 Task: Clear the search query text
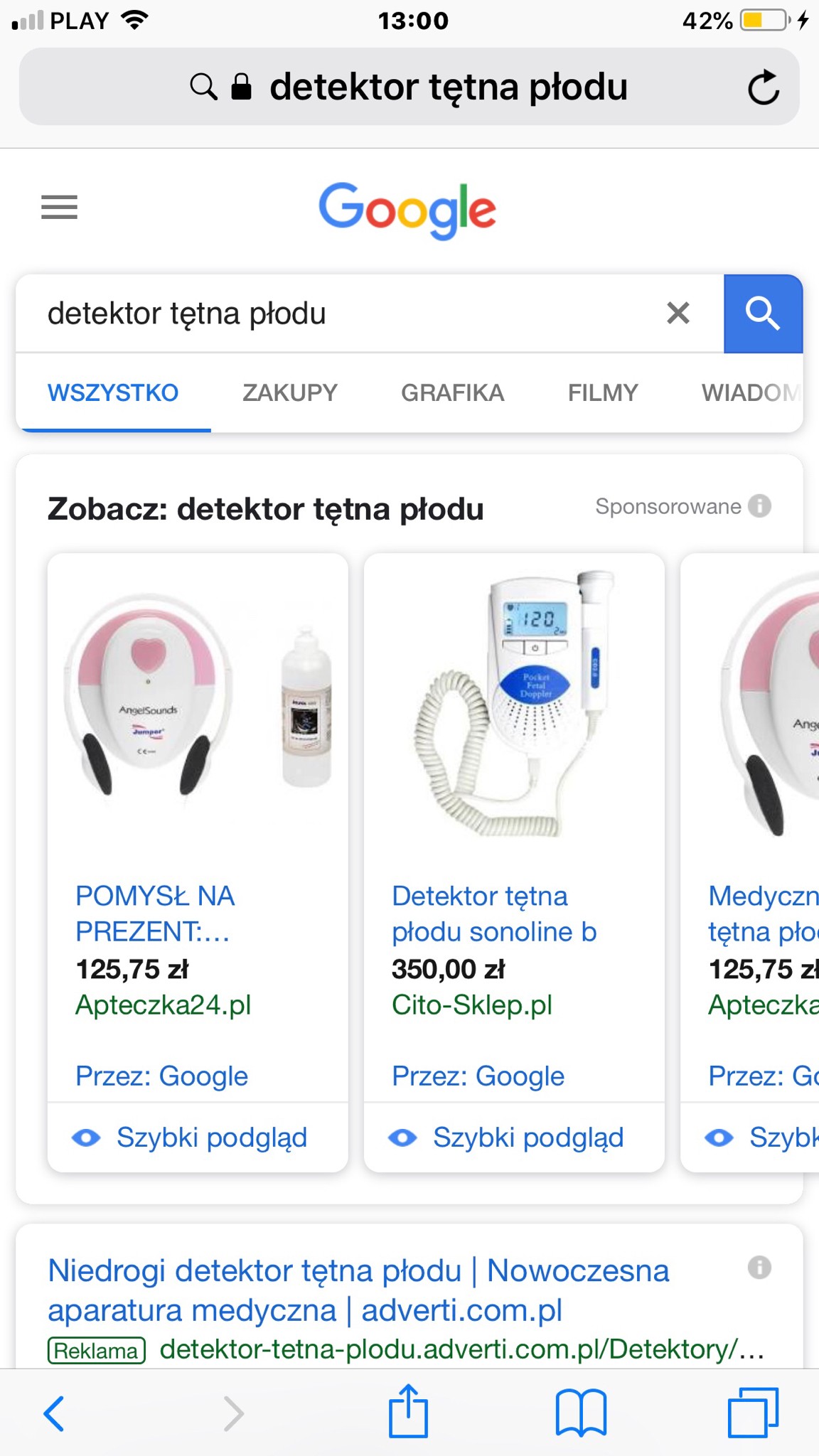pyautogui.click(x=678, y=313)
